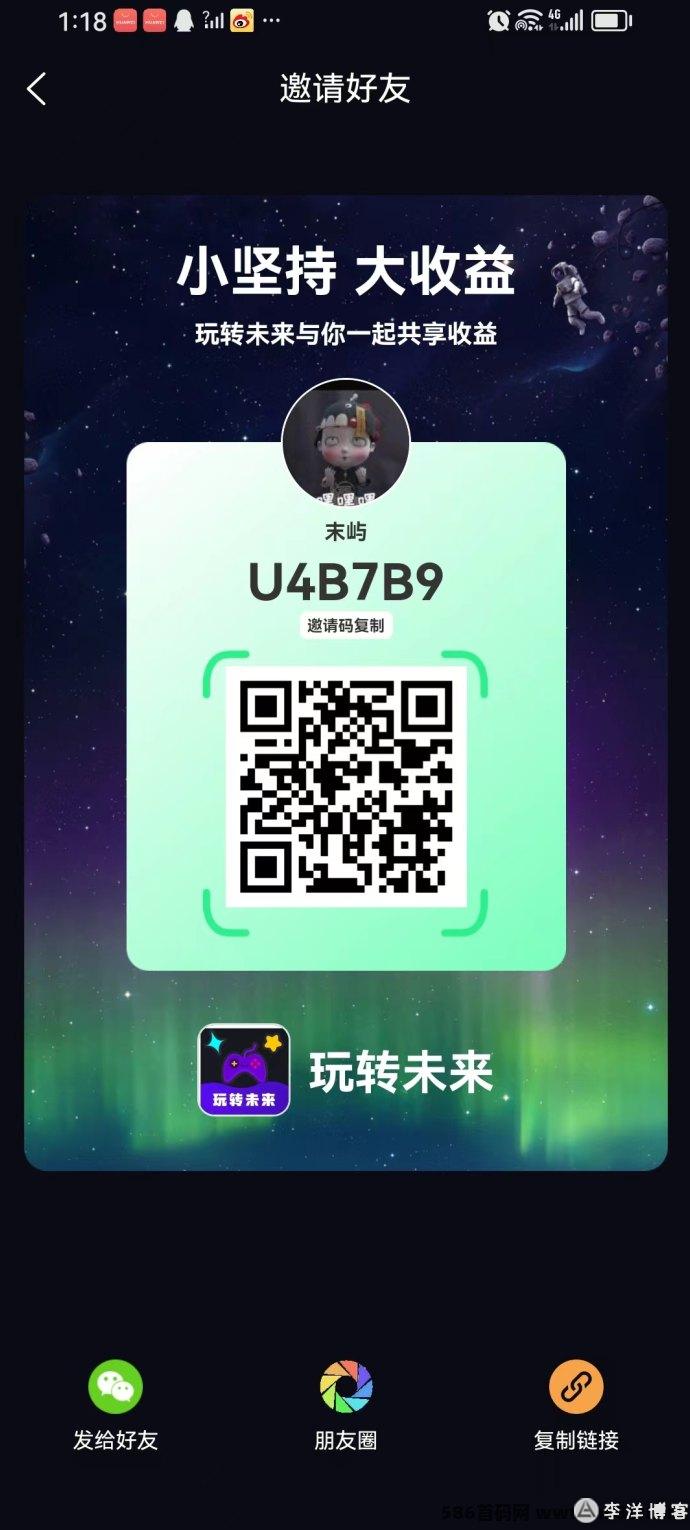Copy the invite link with 复制链接
The image size is (690, 1530).
(x=576, y=1405)
